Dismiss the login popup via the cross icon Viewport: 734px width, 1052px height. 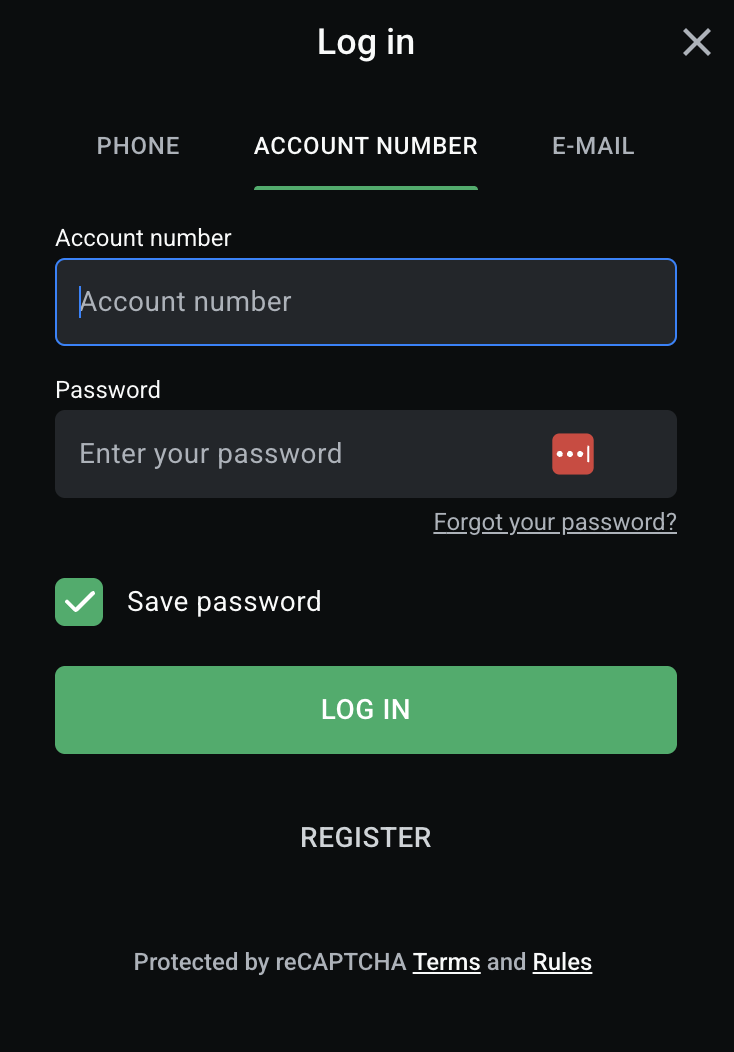tap(696, 42)
